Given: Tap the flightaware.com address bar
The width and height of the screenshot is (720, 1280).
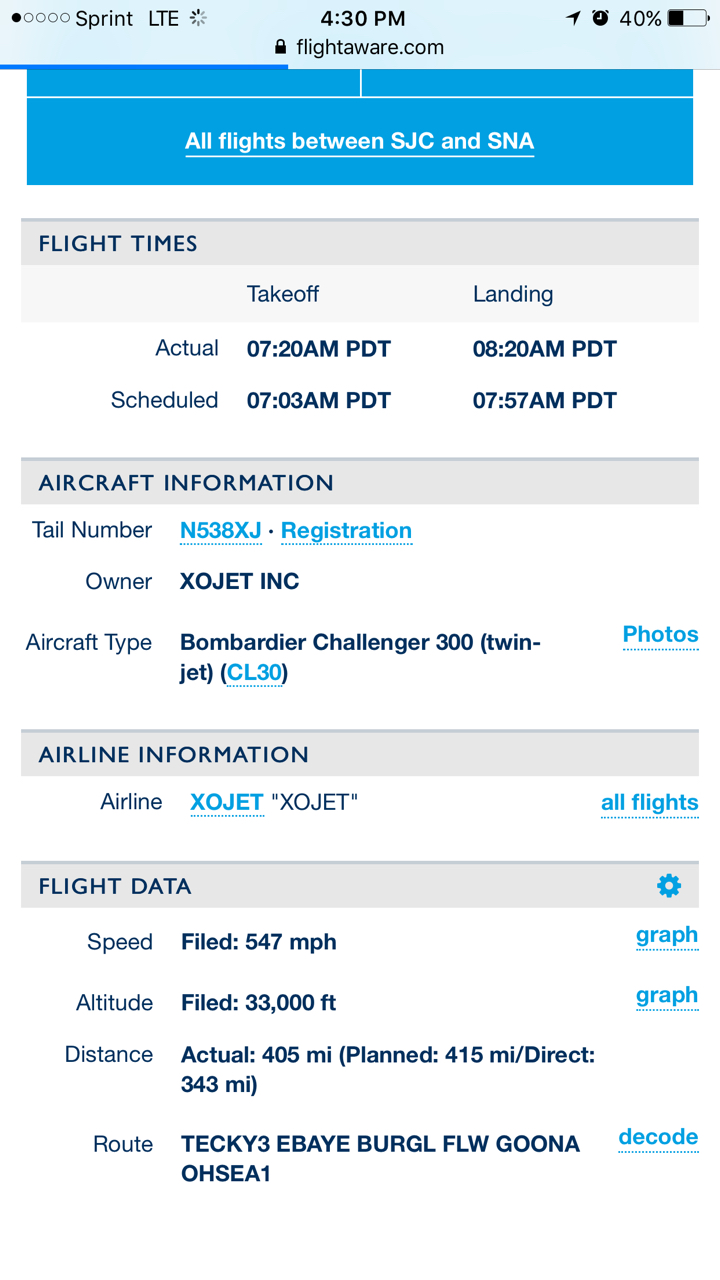Looking at the screenshot, I should point(360,47).
